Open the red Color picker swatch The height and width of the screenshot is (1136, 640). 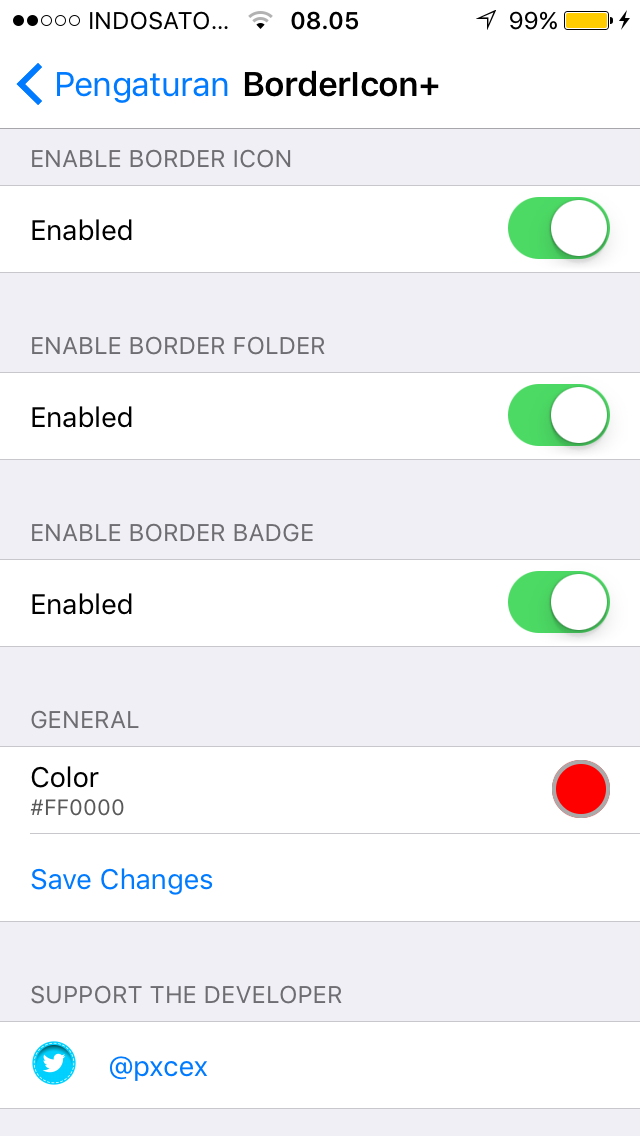click(581, 789)
